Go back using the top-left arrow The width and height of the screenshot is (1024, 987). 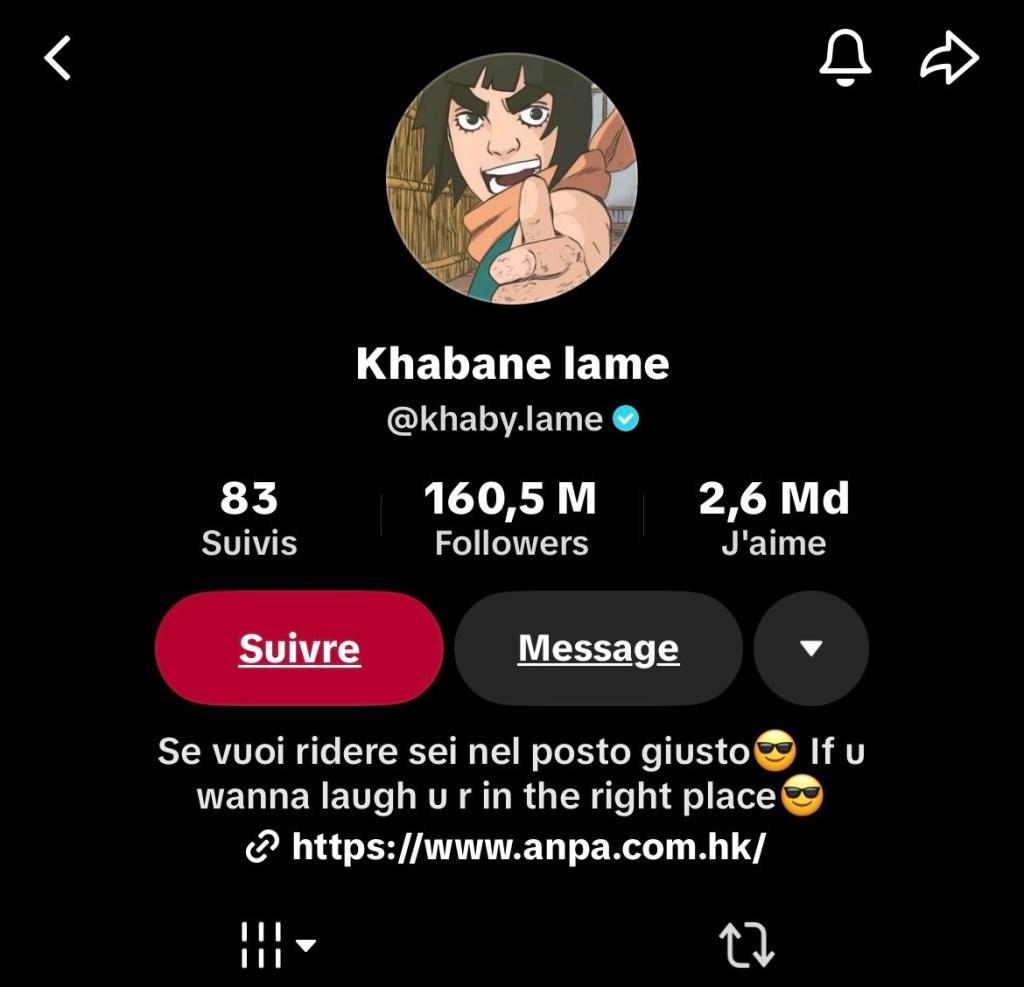[x=58, y=59]
